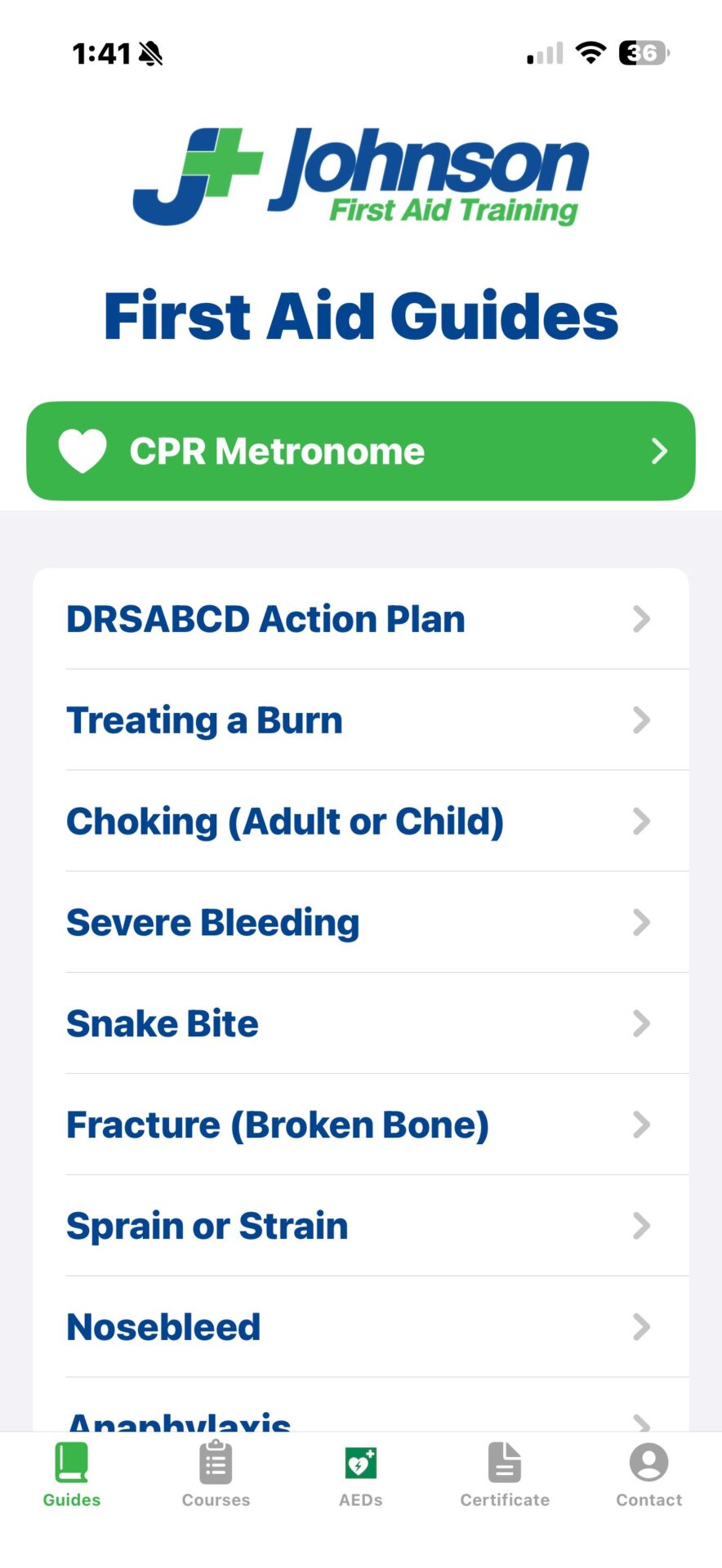Go to the AEDs tab
The image size is (722, 1568).
(x=360, y=1475)
